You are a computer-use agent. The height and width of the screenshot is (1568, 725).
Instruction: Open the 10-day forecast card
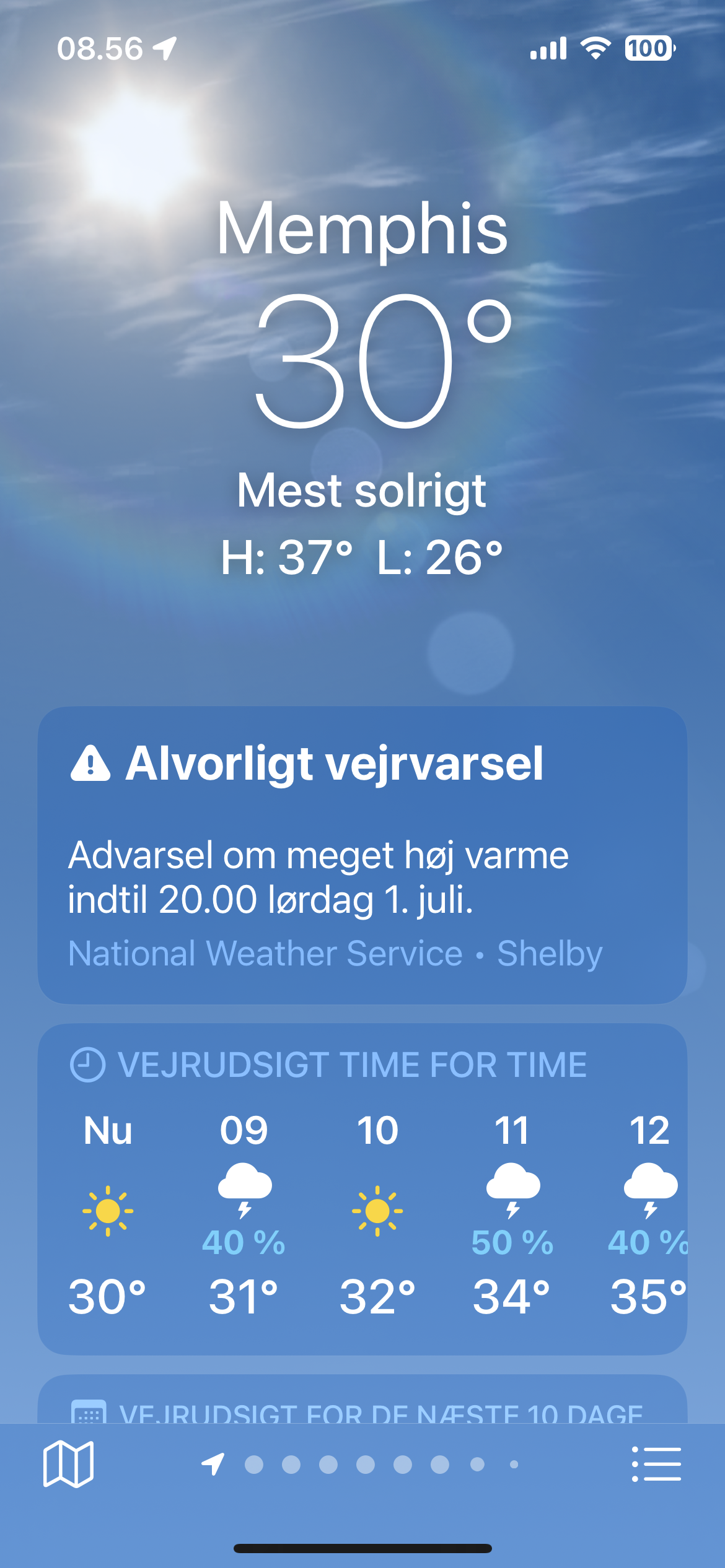pyautogui.click(x=362, y=1399)
